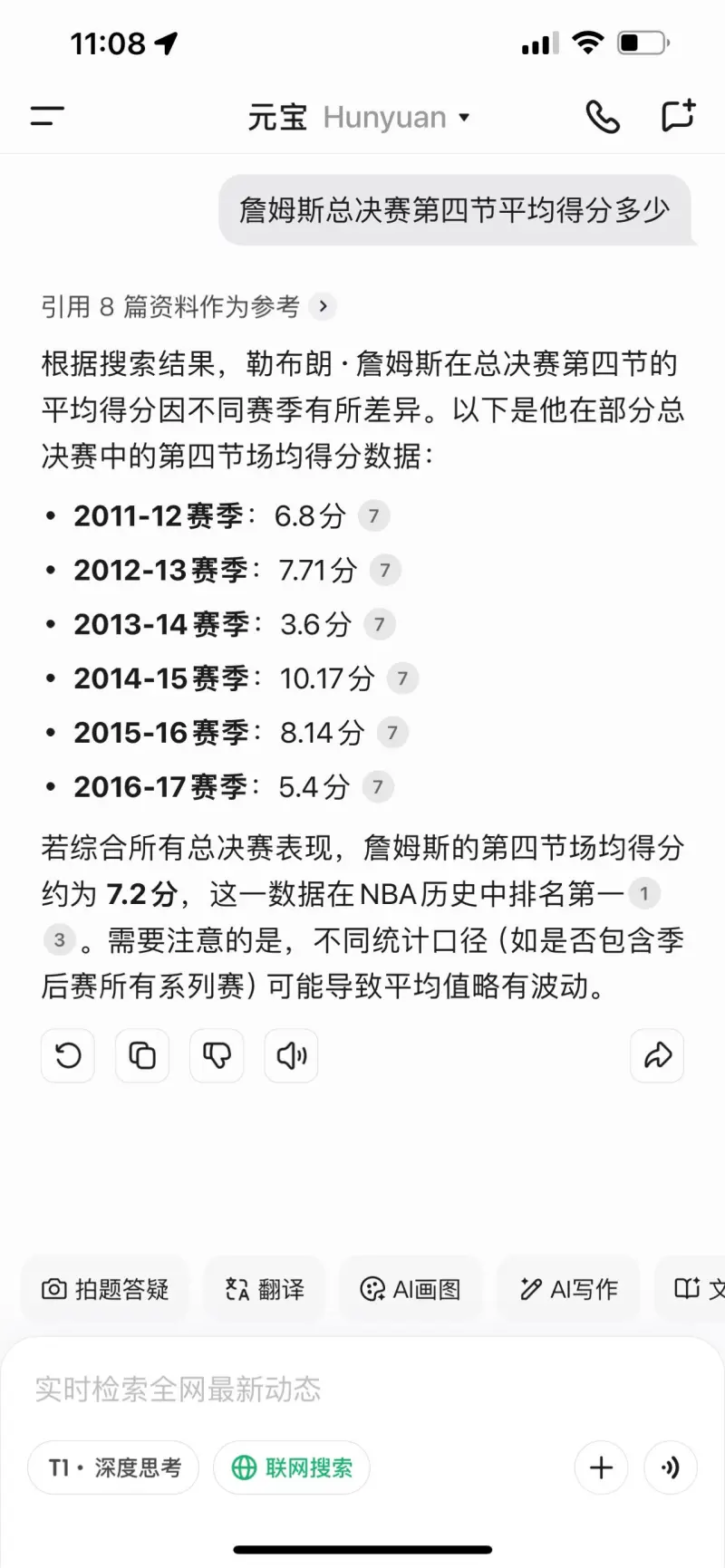725x1568 pixels.
Task: Open the Hunyuan model dropdown
Action: tap(360, 118)
